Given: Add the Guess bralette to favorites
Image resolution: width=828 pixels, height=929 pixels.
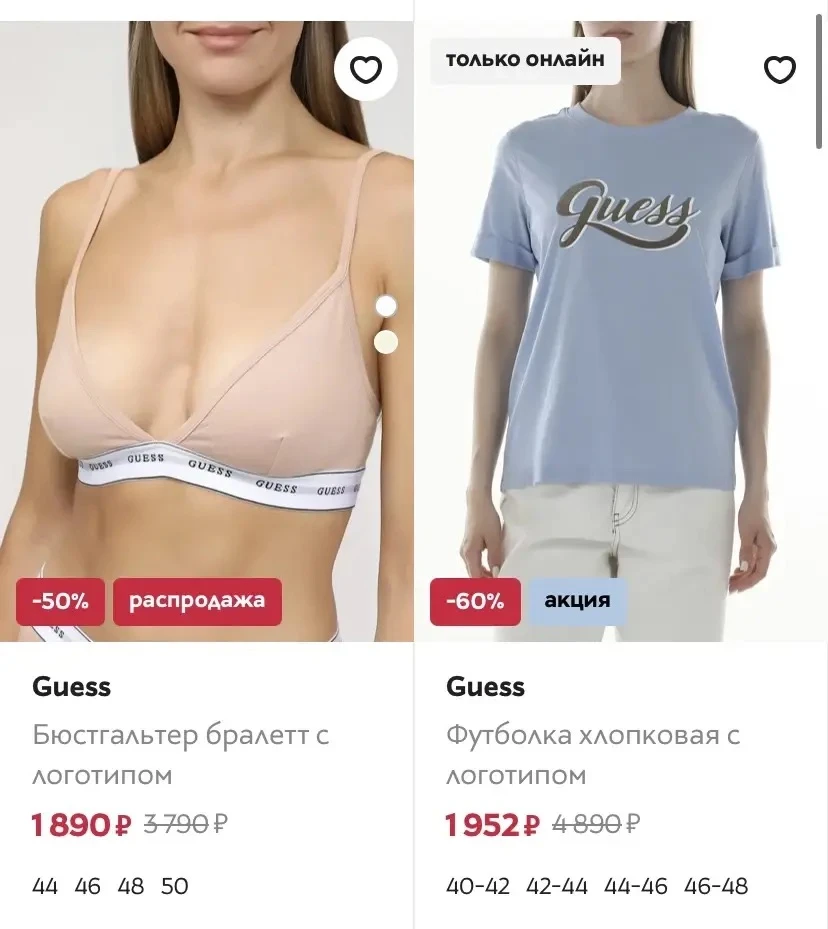Looking at the screenshot, I should (365, 69).
